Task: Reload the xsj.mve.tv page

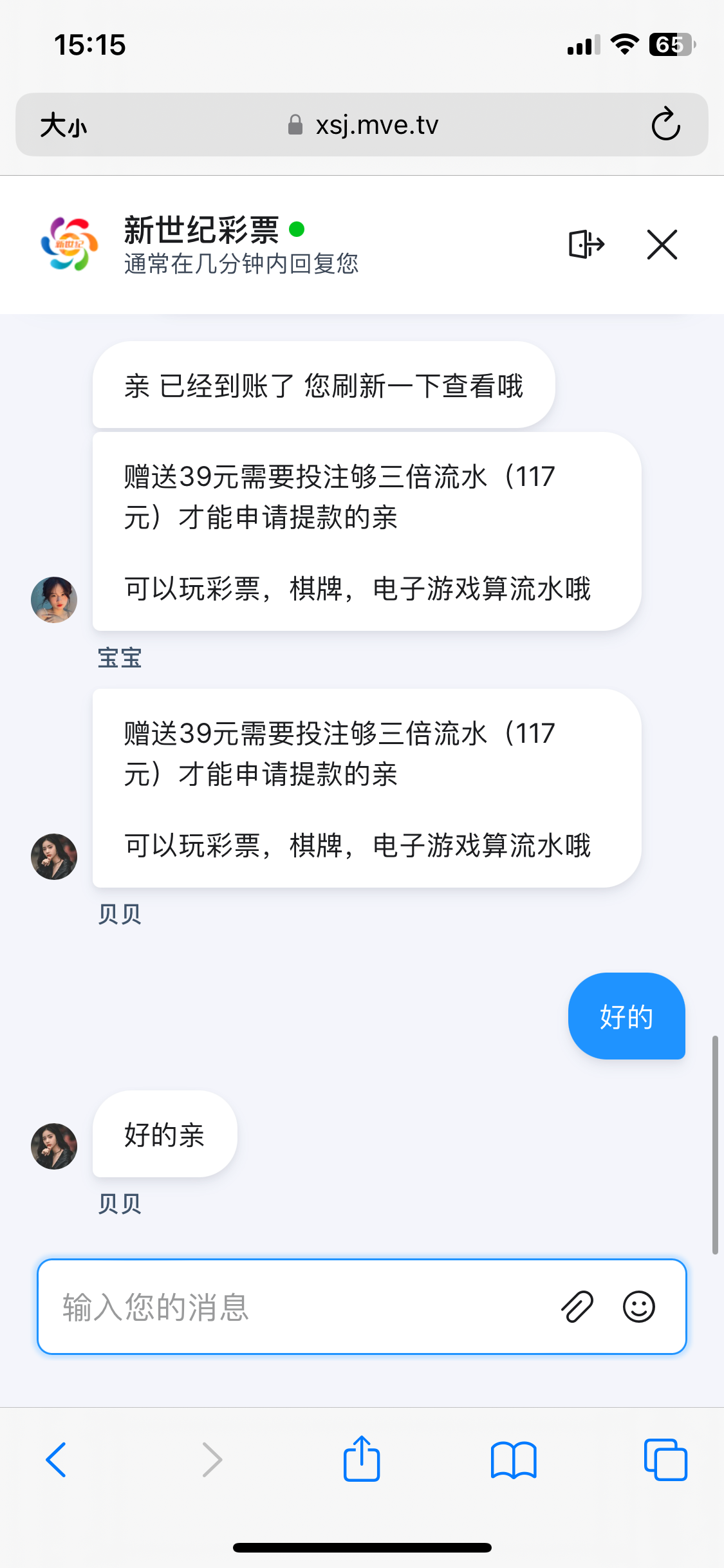Action: pyautogui.click(x=665, y=124)
